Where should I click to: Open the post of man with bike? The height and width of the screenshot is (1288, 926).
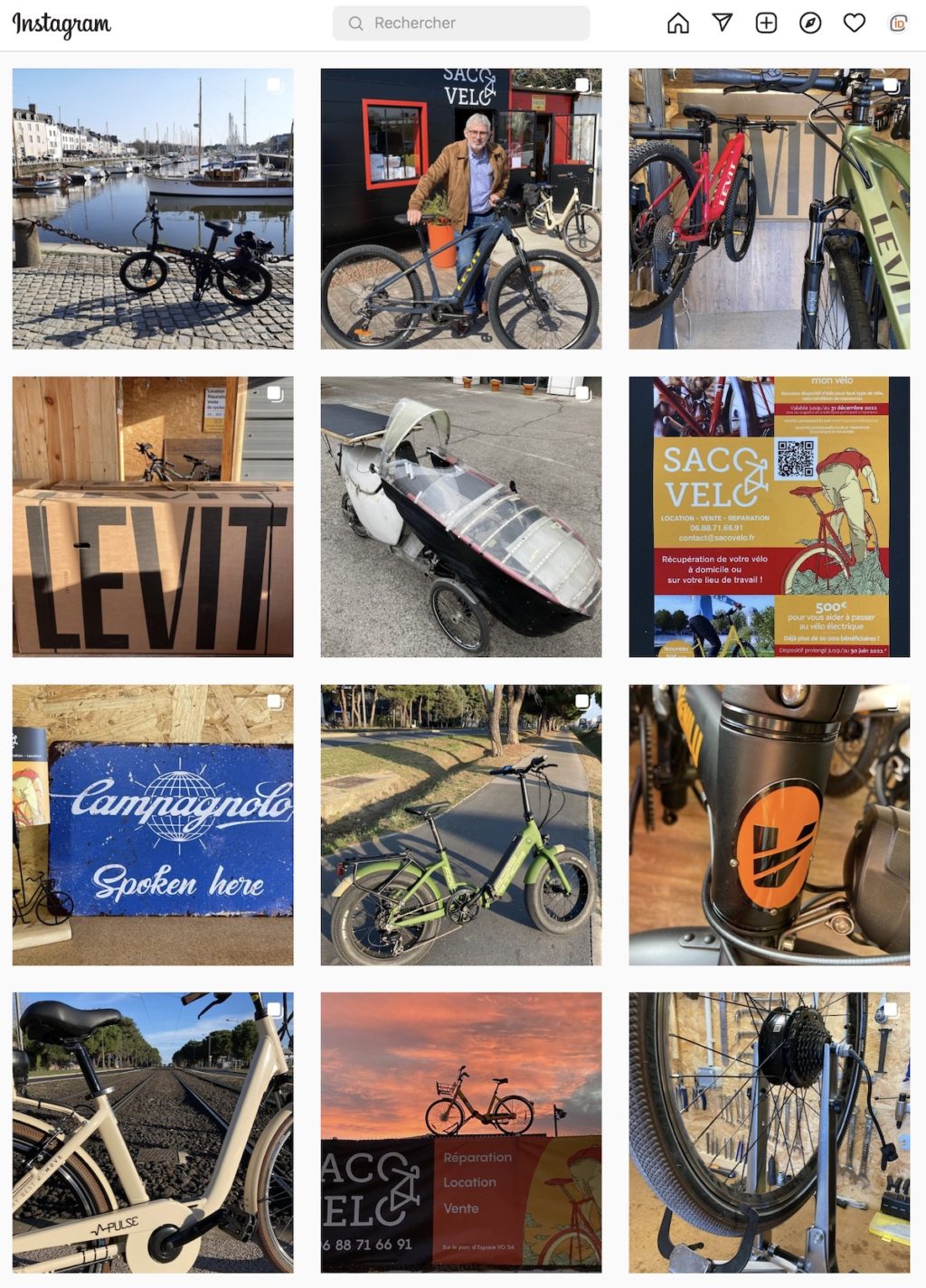(x=460, y=209)
